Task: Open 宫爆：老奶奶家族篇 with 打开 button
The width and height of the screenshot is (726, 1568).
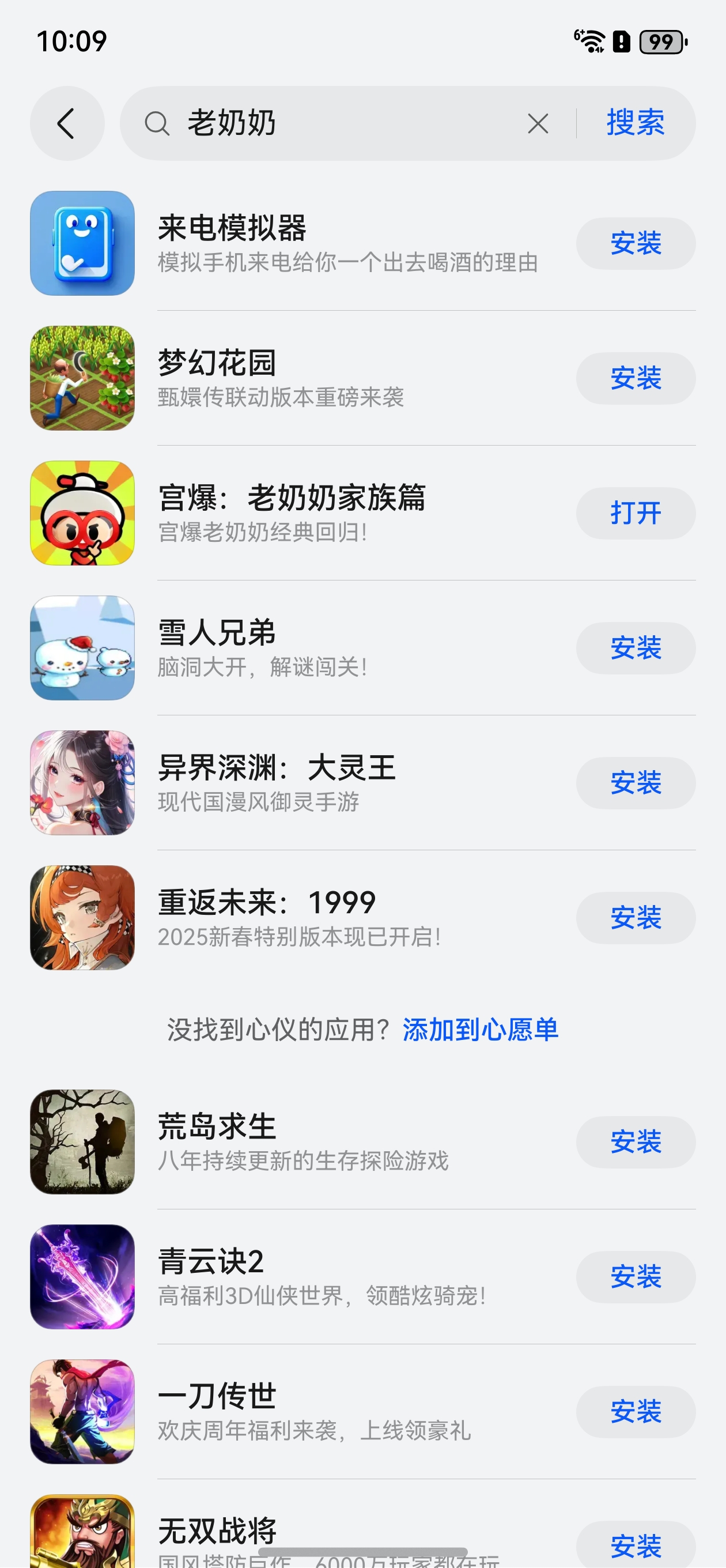Action: tap(636, 513)
